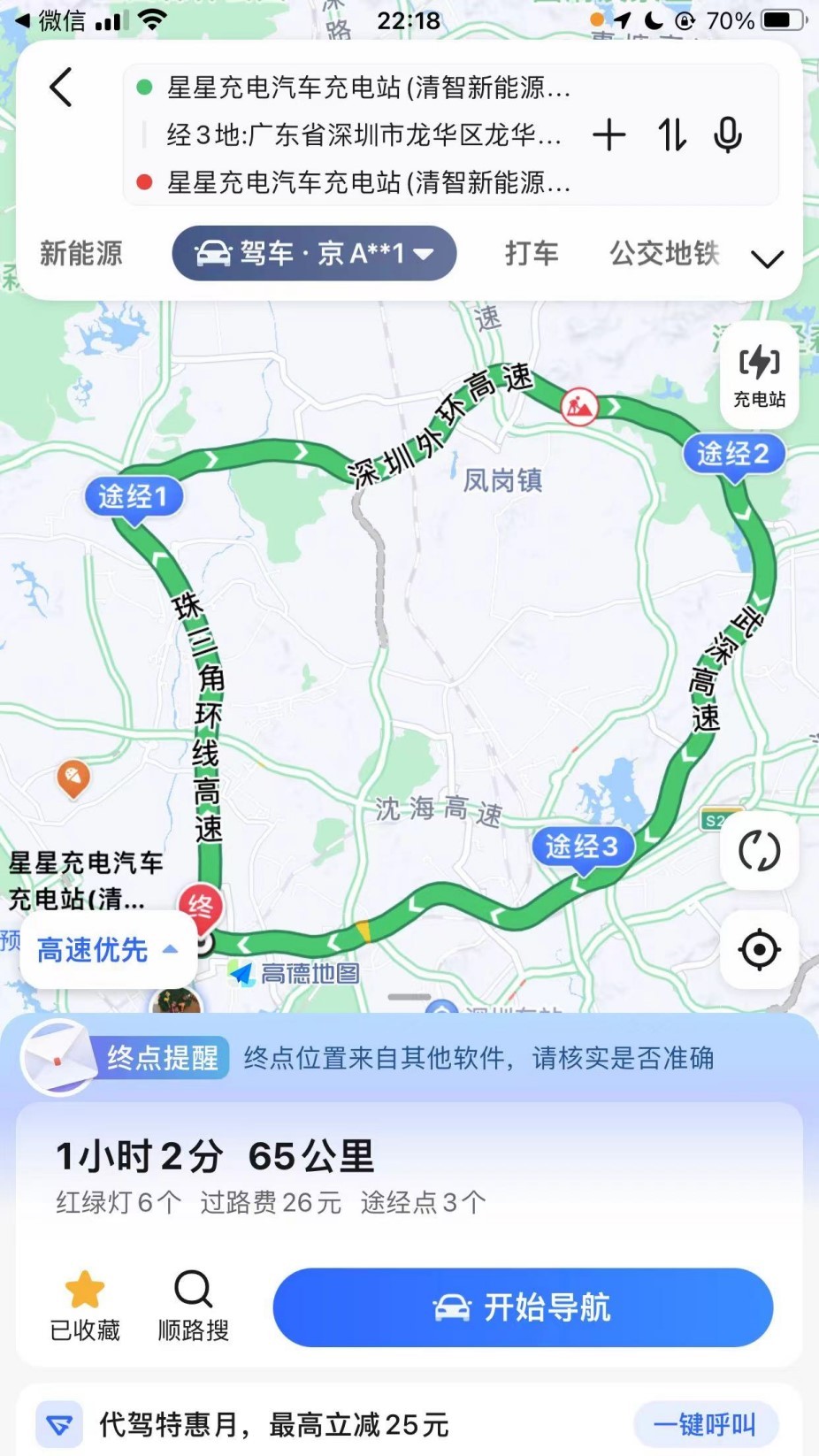Image resolution: width=819 pixels, height=1456 pixels.
Task: Tap the 已收藏 star to unfavorite the route
Action: (85, 1306)
